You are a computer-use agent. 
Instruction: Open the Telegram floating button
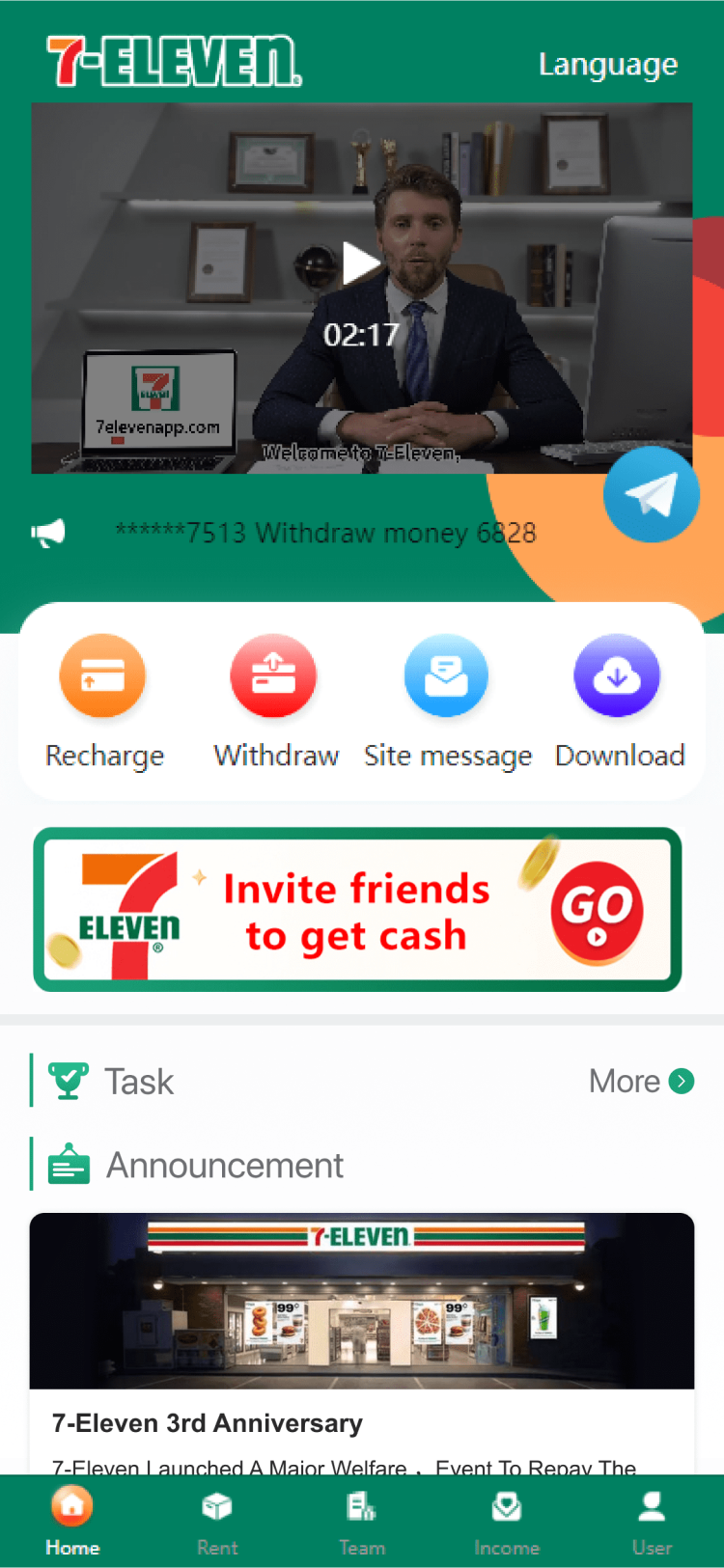pos(651,494)
